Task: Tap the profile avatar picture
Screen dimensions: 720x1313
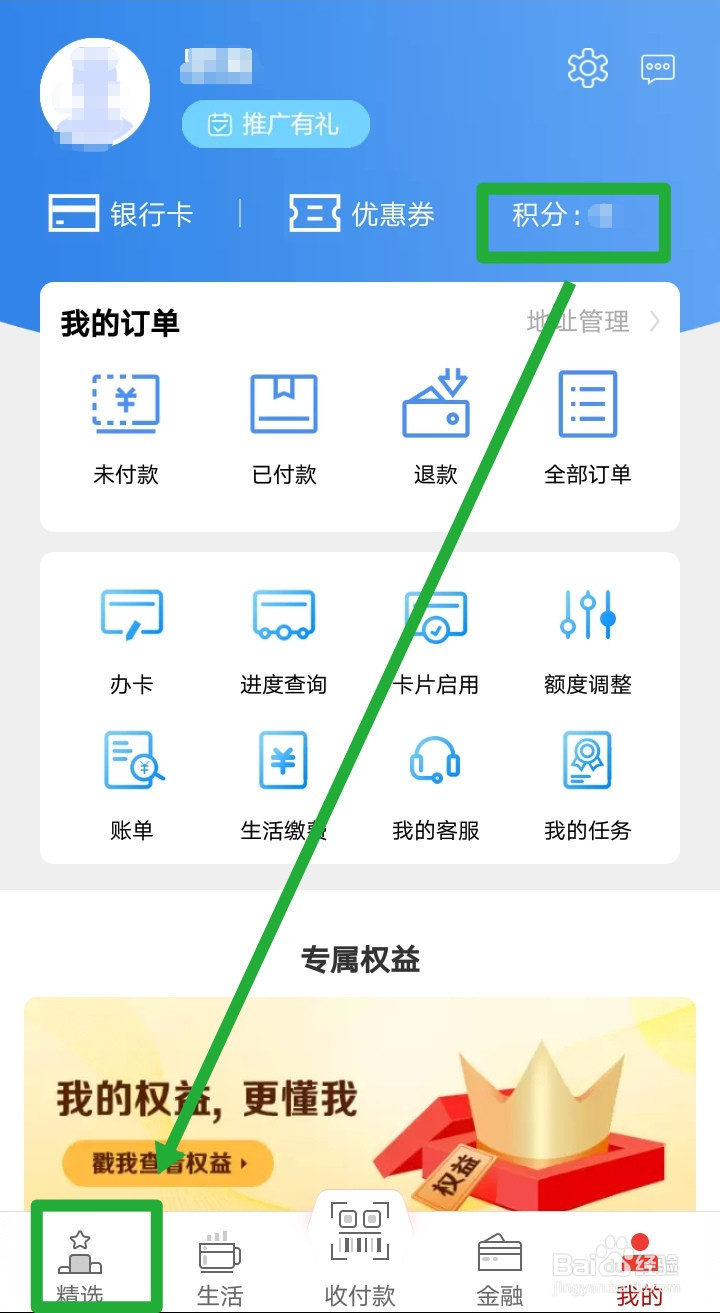Action: point(95,92)
